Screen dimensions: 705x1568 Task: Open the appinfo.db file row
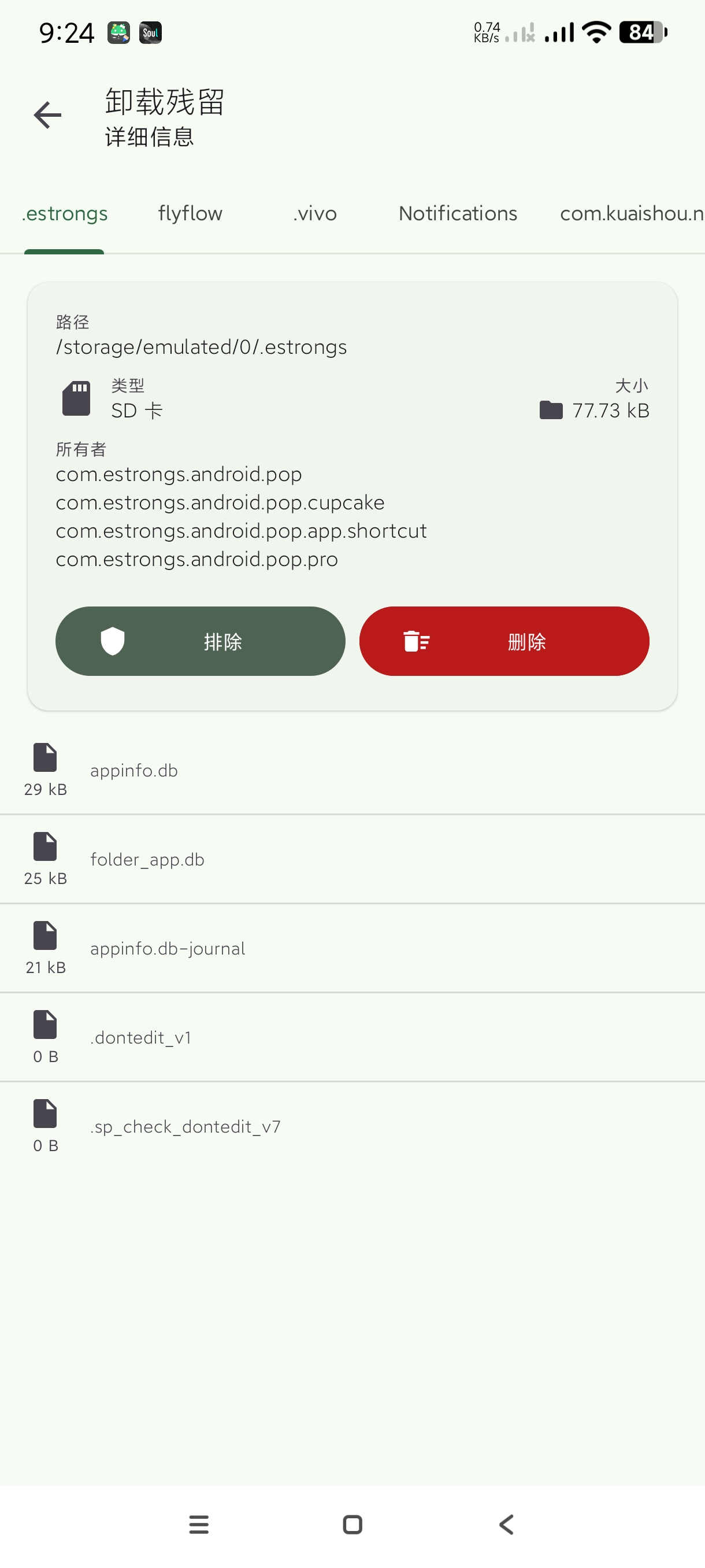coord(352,770)
